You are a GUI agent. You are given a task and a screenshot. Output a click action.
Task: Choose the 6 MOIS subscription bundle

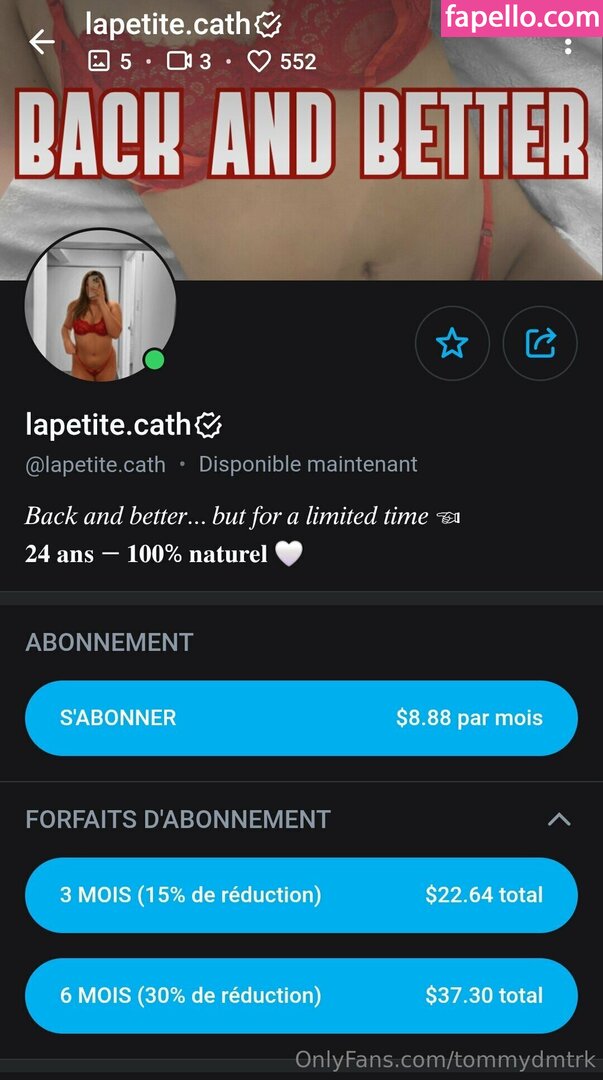click(301, 995)
